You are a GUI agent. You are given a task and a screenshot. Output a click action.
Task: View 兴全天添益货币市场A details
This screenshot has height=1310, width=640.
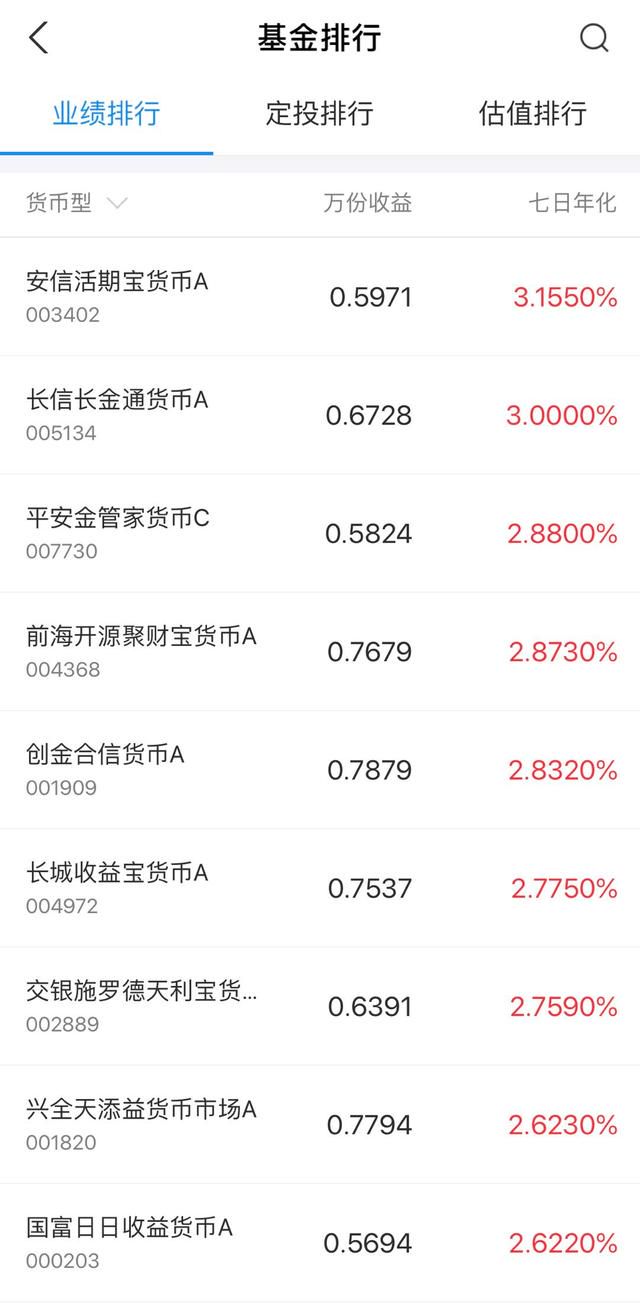click(x=320, y=1125)
